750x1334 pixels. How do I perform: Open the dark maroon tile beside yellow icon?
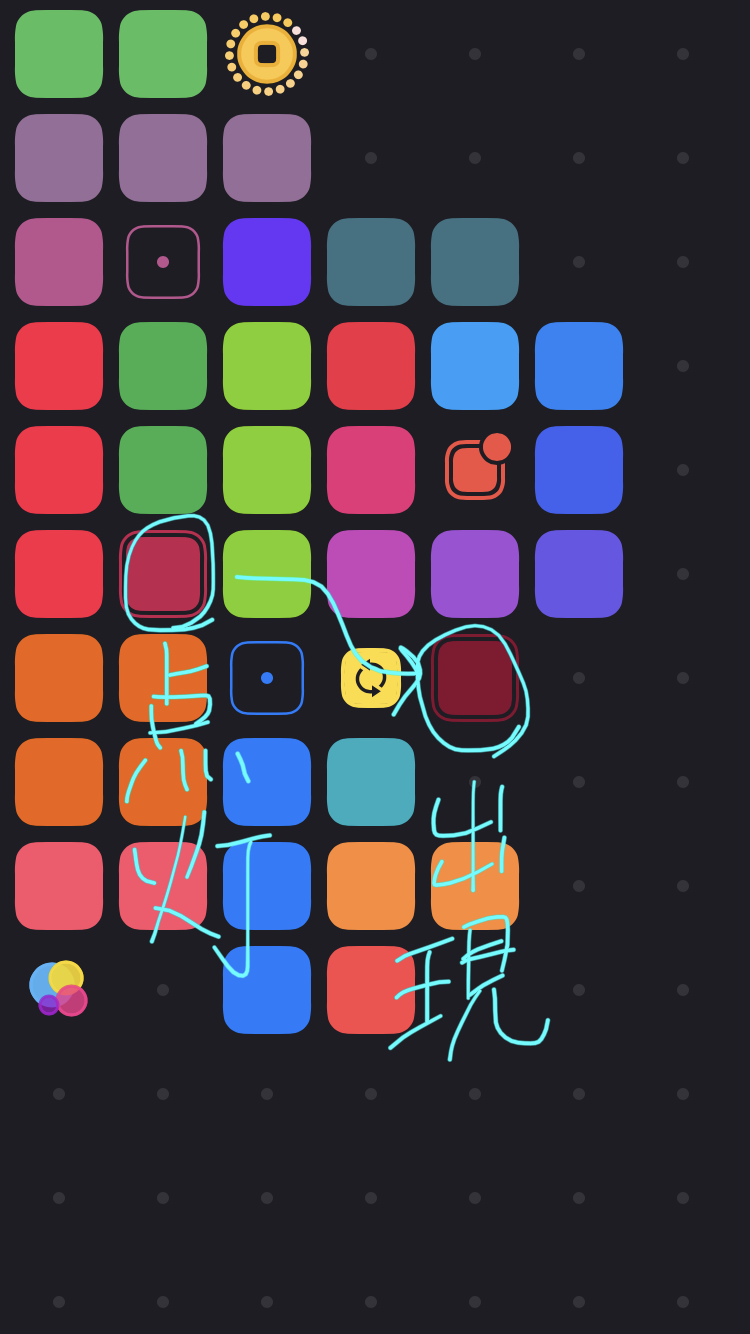point(475,678)
